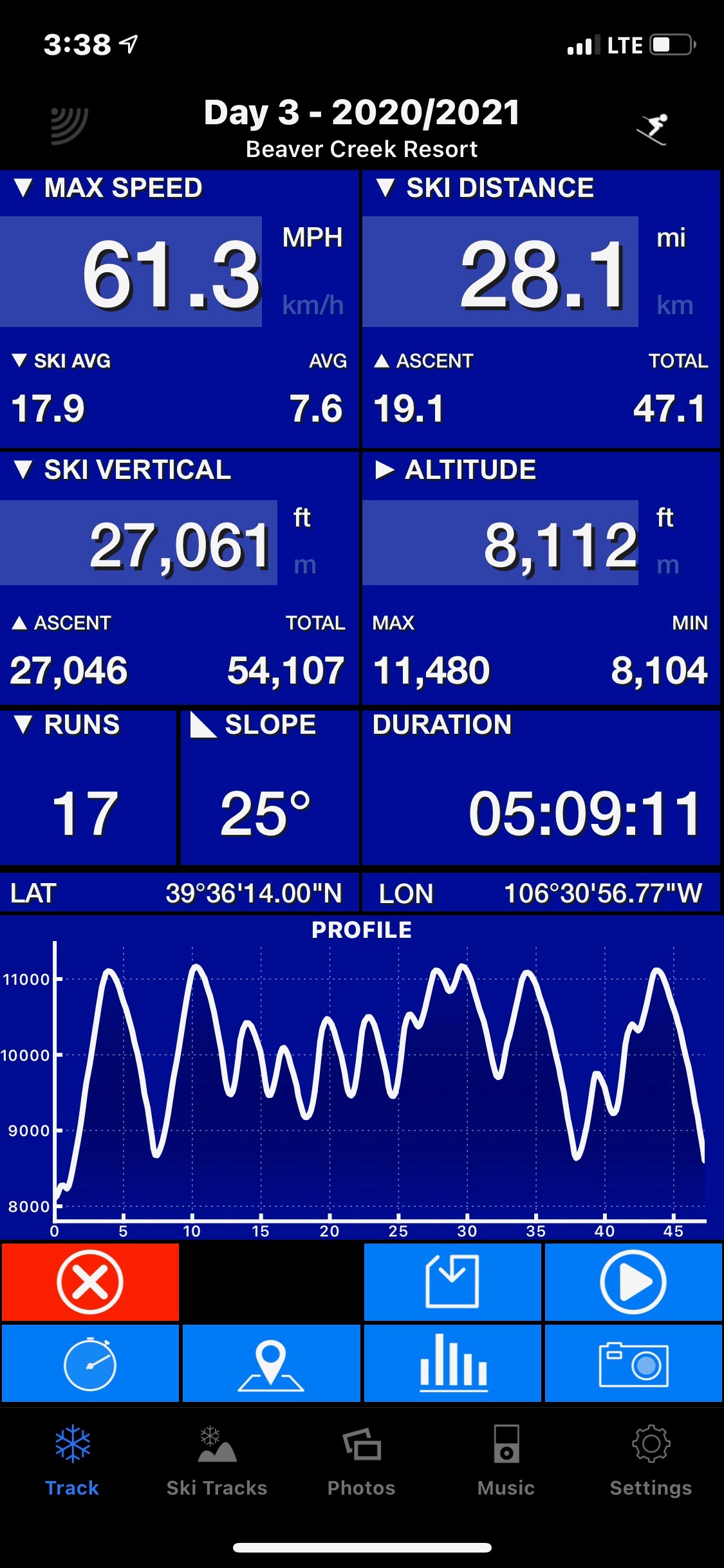Viewport: 724px width, 1568px height.
Task: Select the Track tab
Action: pos(72,1461)
